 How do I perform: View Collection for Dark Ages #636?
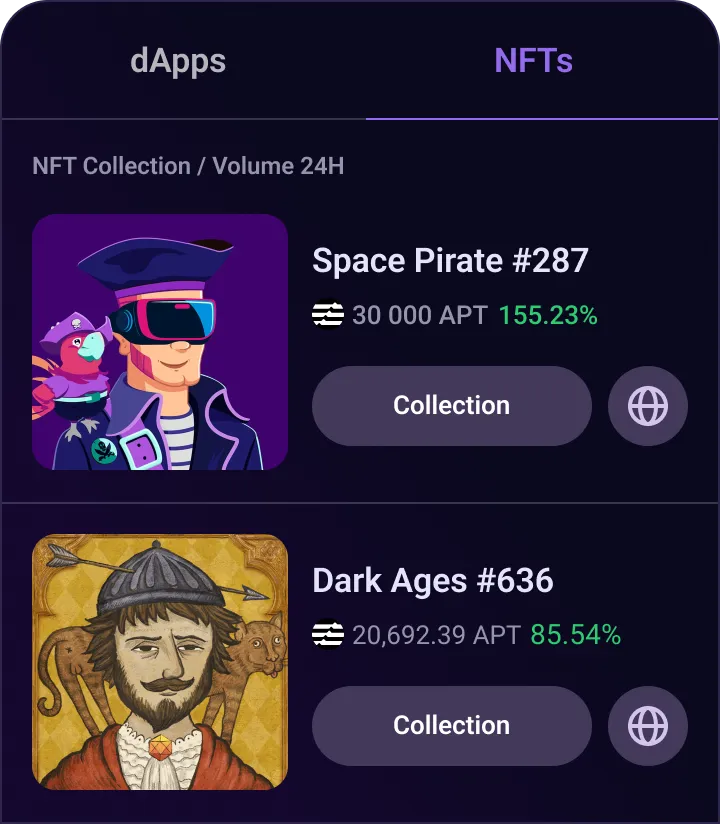[x=452, y=726]
